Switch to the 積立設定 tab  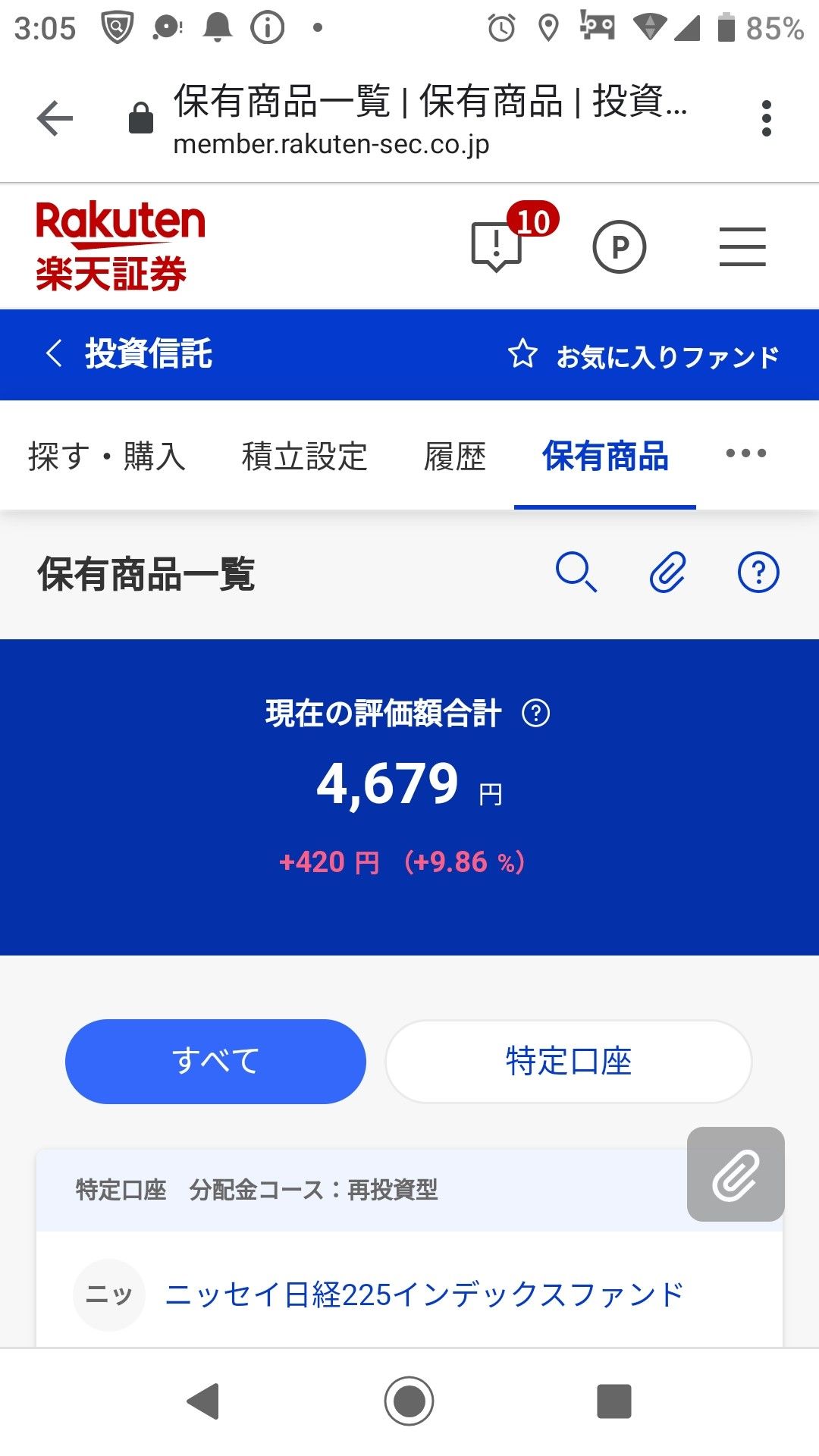[x=304, y=457]
